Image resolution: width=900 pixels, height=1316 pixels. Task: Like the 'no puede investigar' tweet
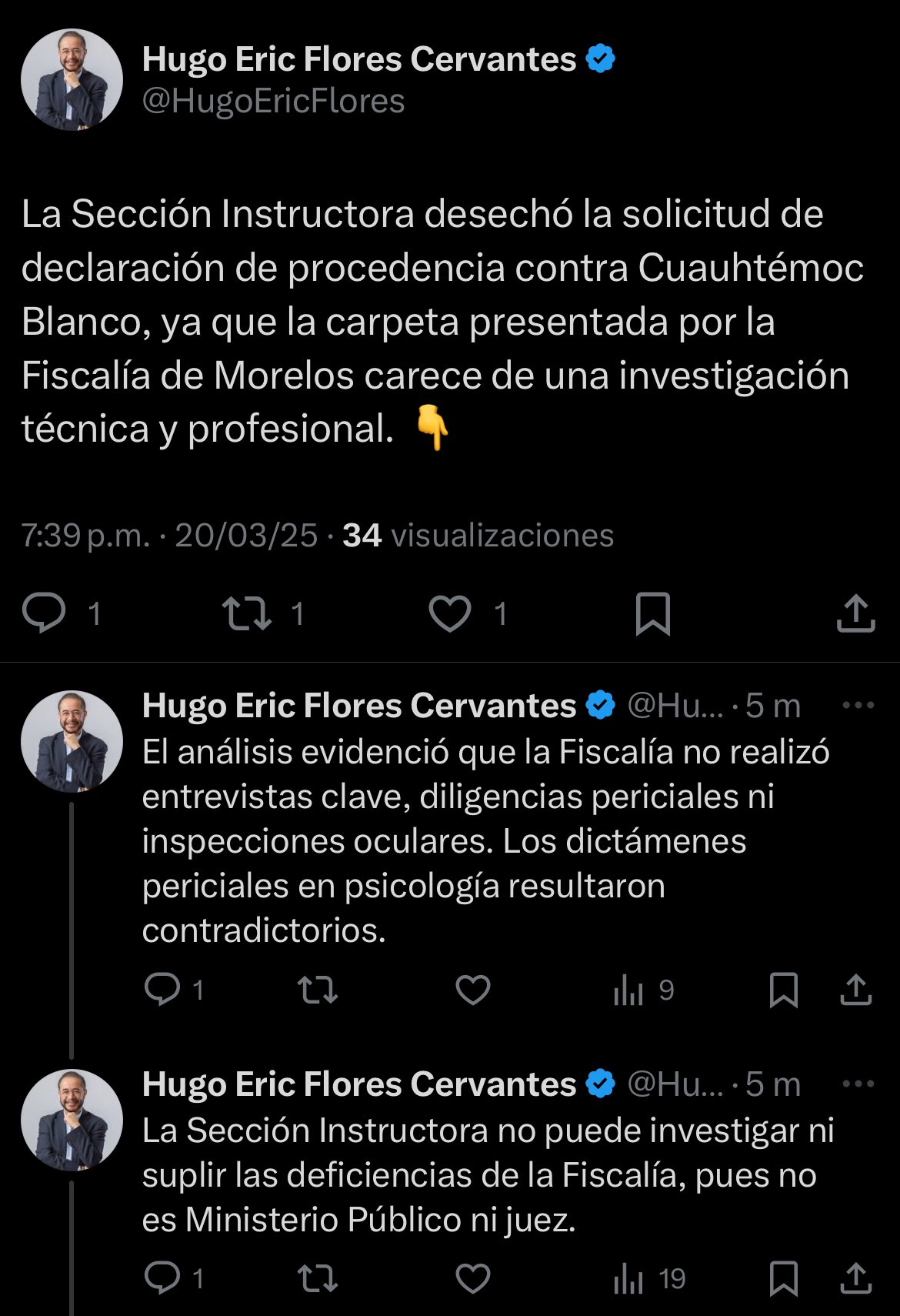point(472,1278)
